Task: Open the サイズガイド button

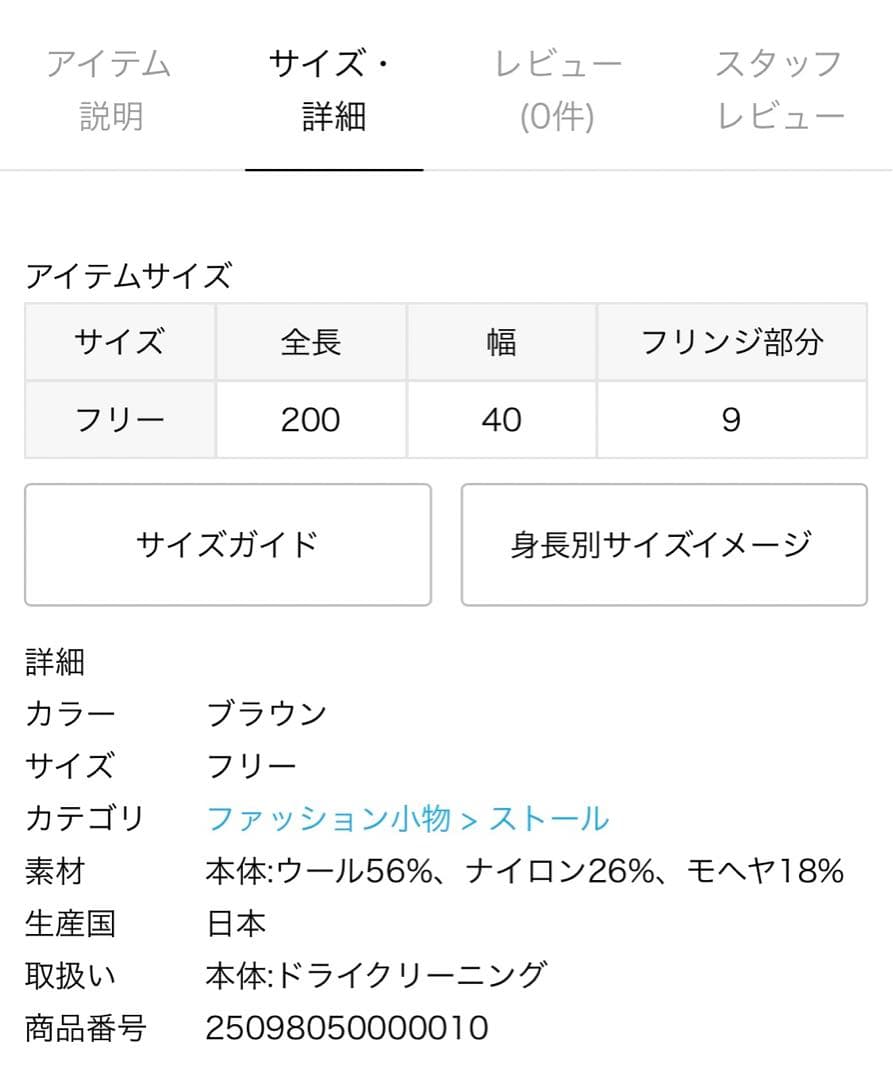Action: click(228, 545)
